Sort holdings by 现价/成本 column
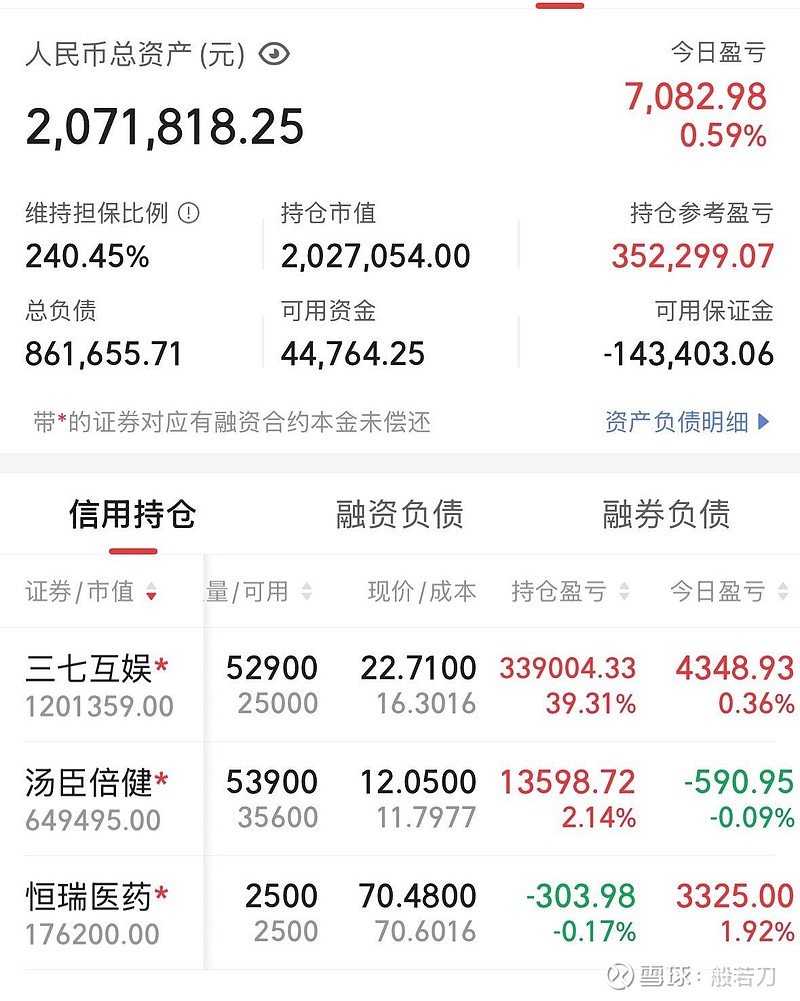This screenshot has height=1001, width=800. 421,592
